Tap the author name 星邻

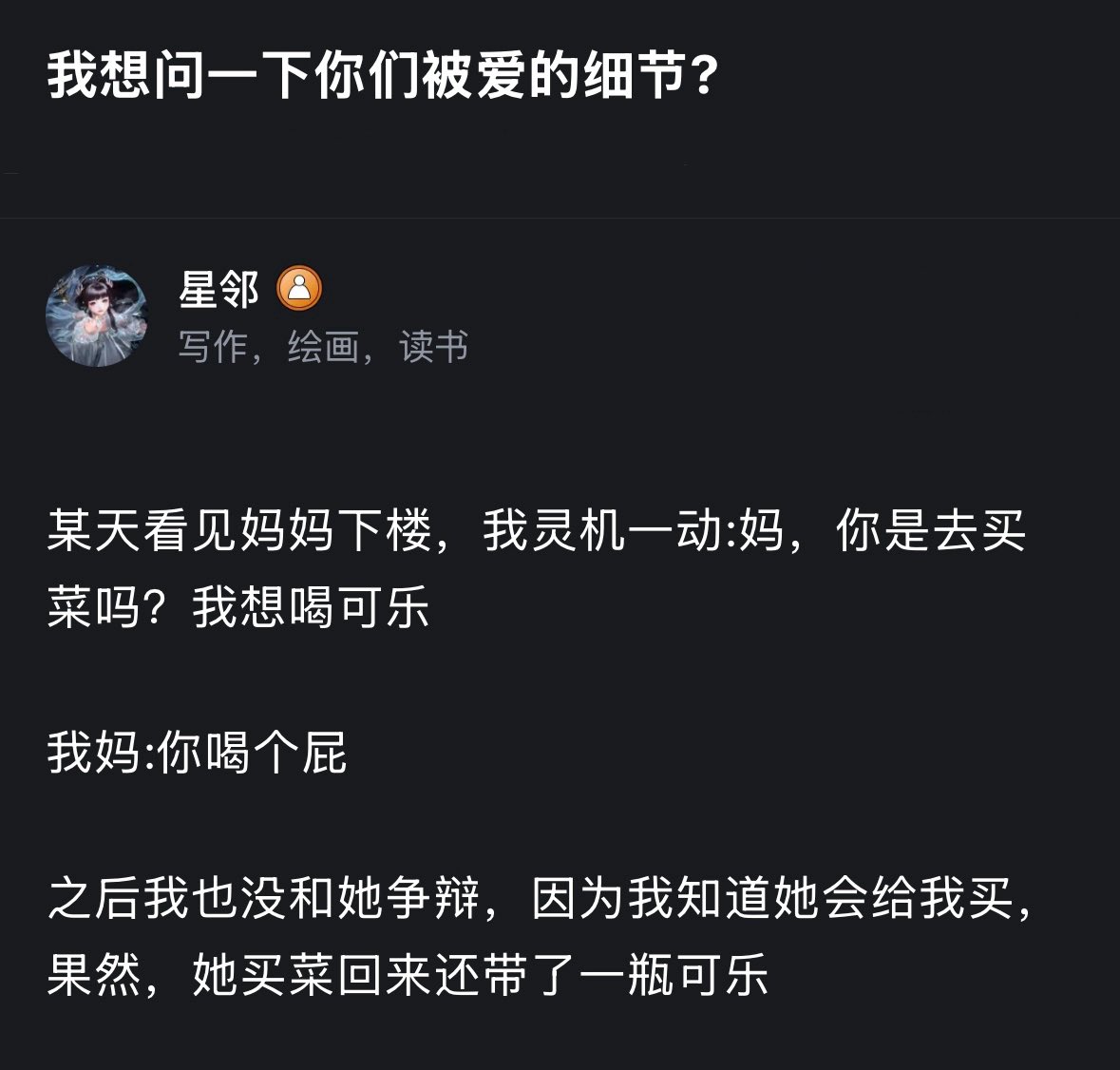point(218,289)
